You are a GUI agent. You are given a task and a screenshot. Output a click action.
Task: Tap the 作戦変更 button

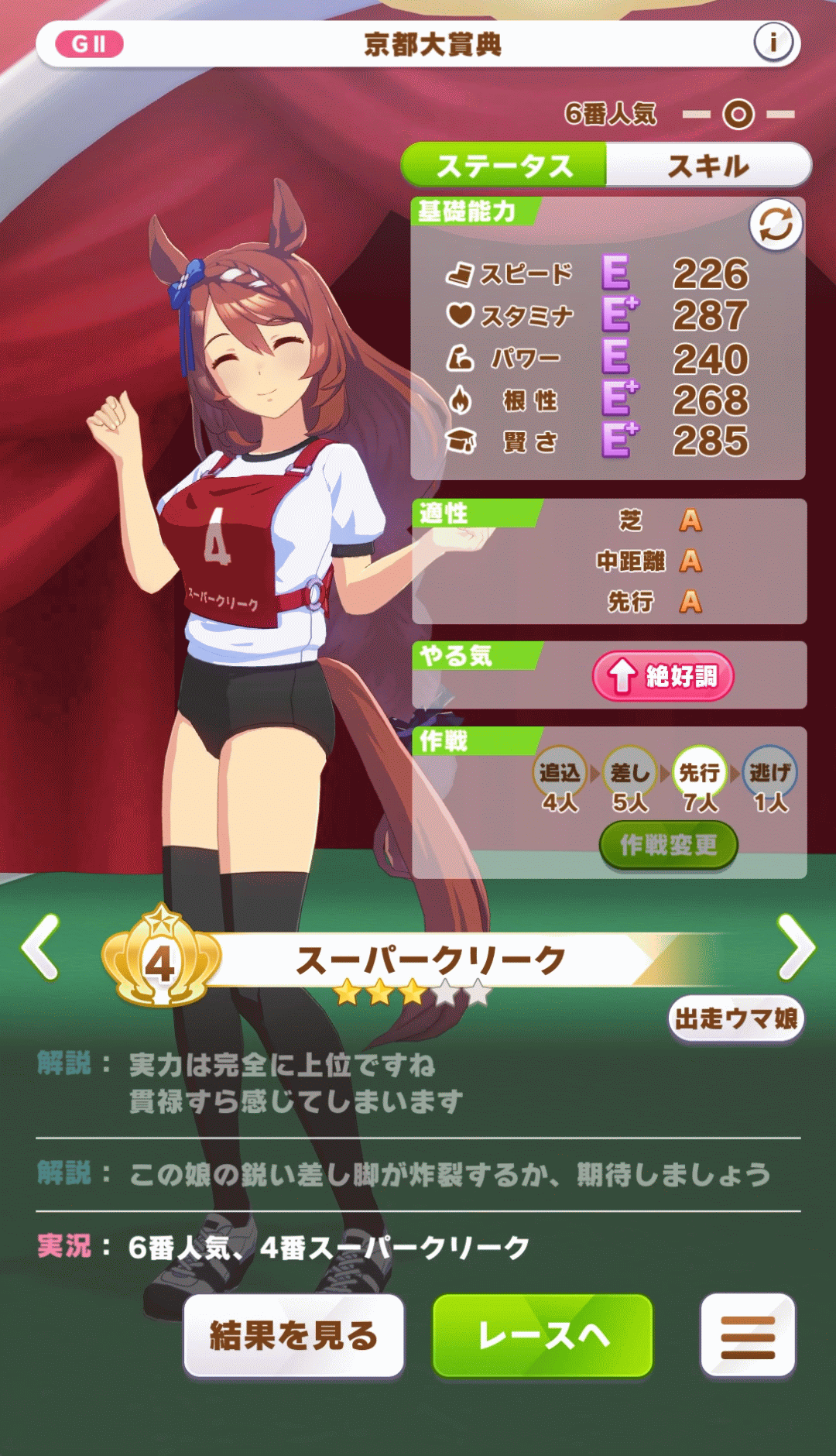click(668, 845)
